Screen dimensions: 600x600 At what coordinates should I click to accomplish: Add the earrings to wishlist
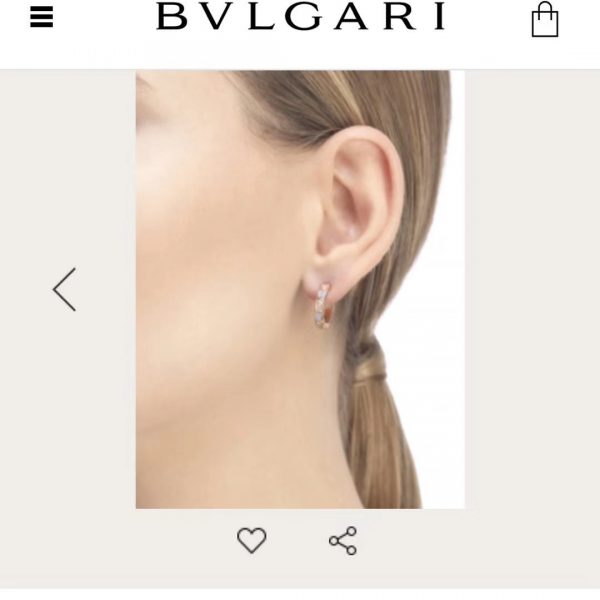tap(252, 541)
